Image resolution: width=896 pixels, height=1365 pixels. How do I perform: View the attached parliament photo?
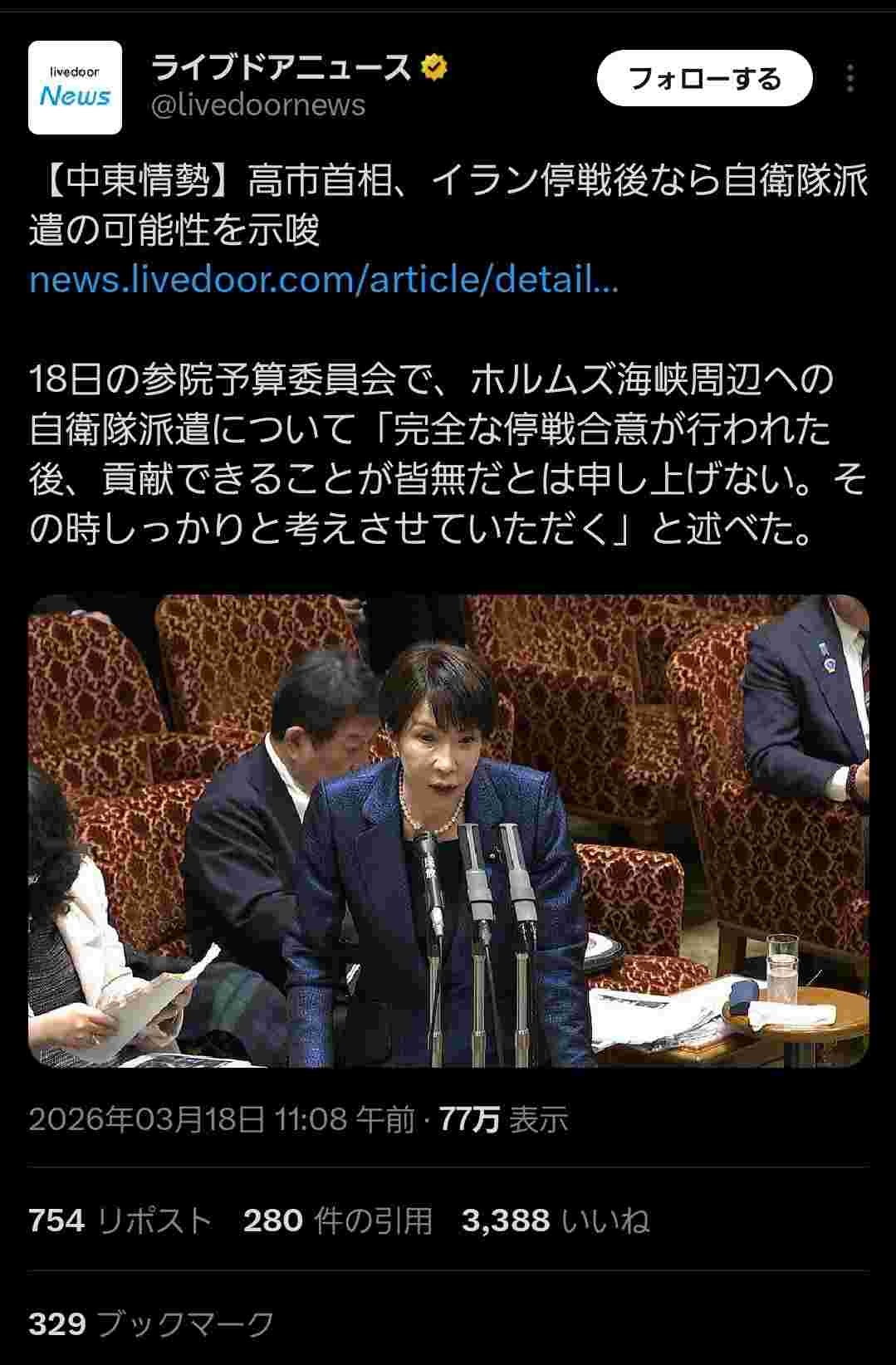448,830
